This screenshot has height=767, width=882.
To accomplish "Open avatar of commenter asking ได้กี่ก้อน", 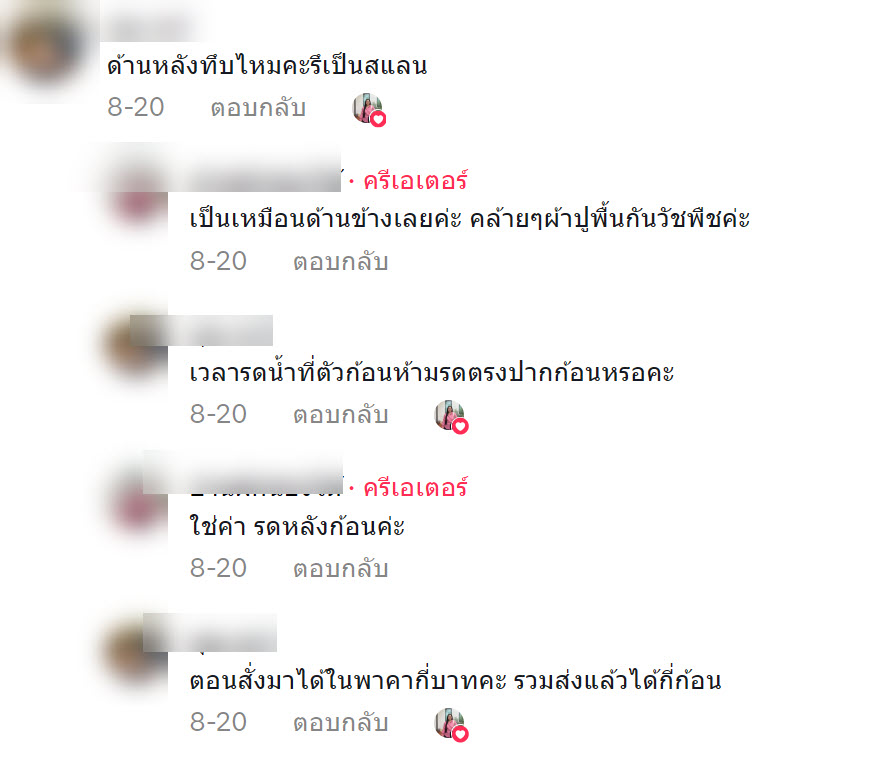I will [x=136, y=652].
